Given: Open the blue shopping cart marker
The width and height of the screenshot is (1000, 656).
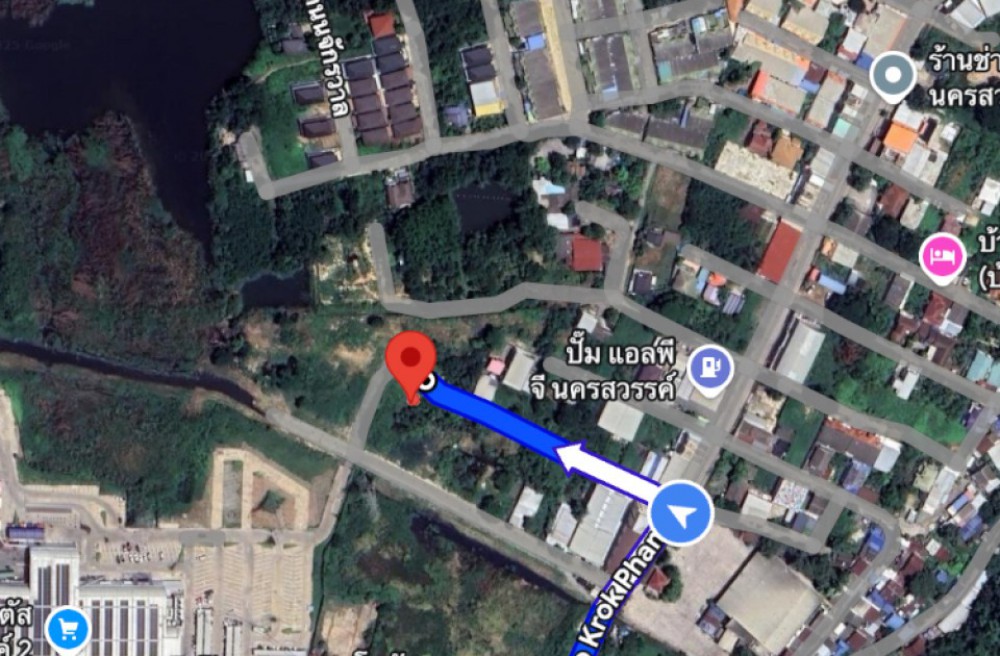Looking at the screenshot, I should pos(68,630).
